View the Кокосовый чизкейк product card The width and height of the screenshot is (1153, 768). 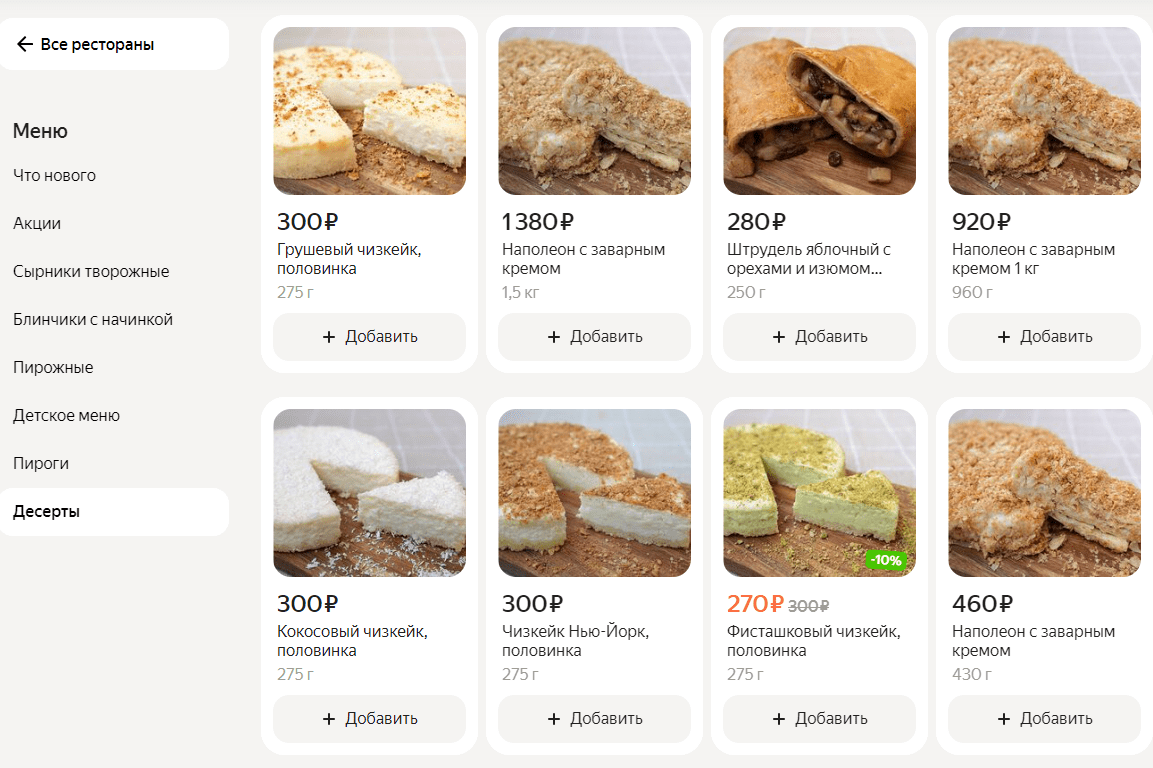click(369, 492)
